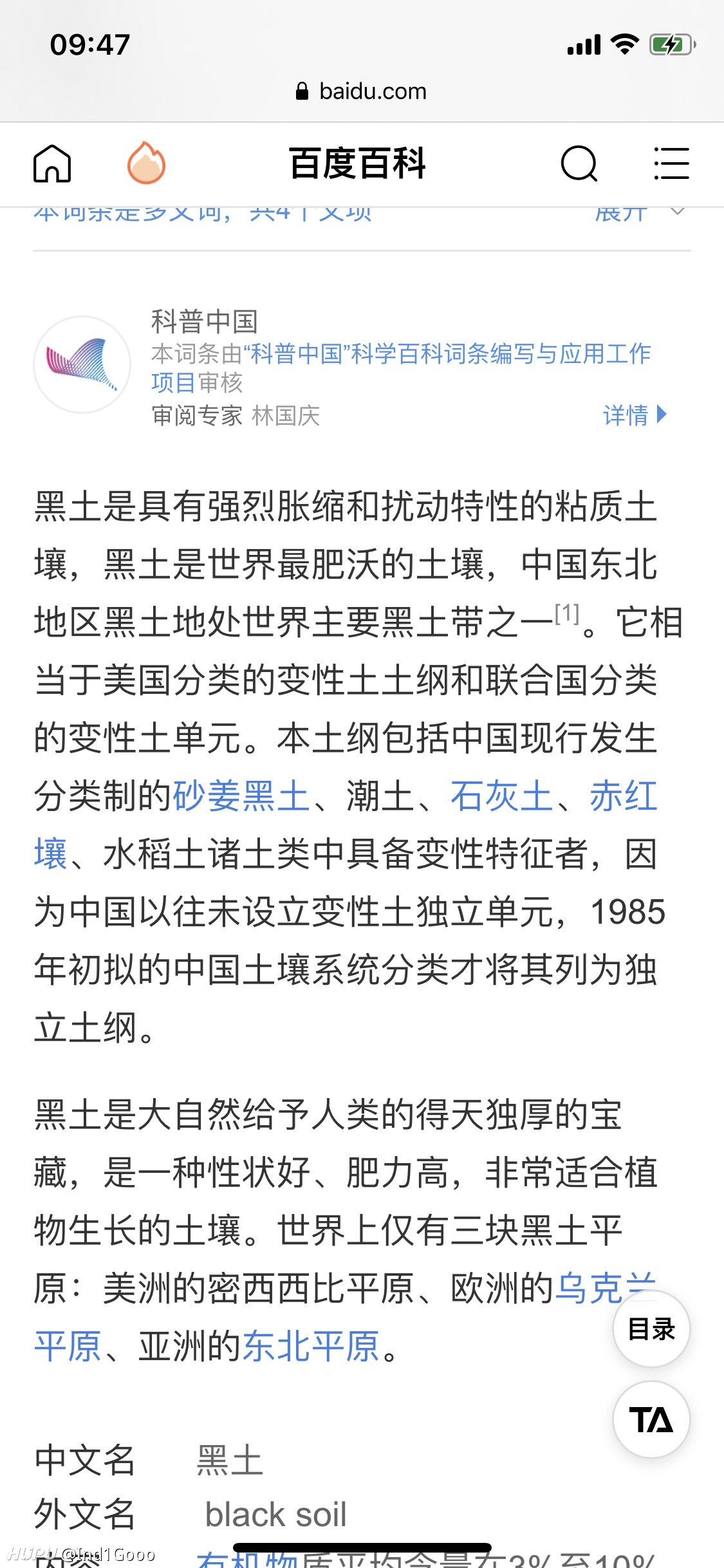Viewport: 724px width, 1568px height.
Task: Tap the TA floating button
Action: [x=651, y=1419]
